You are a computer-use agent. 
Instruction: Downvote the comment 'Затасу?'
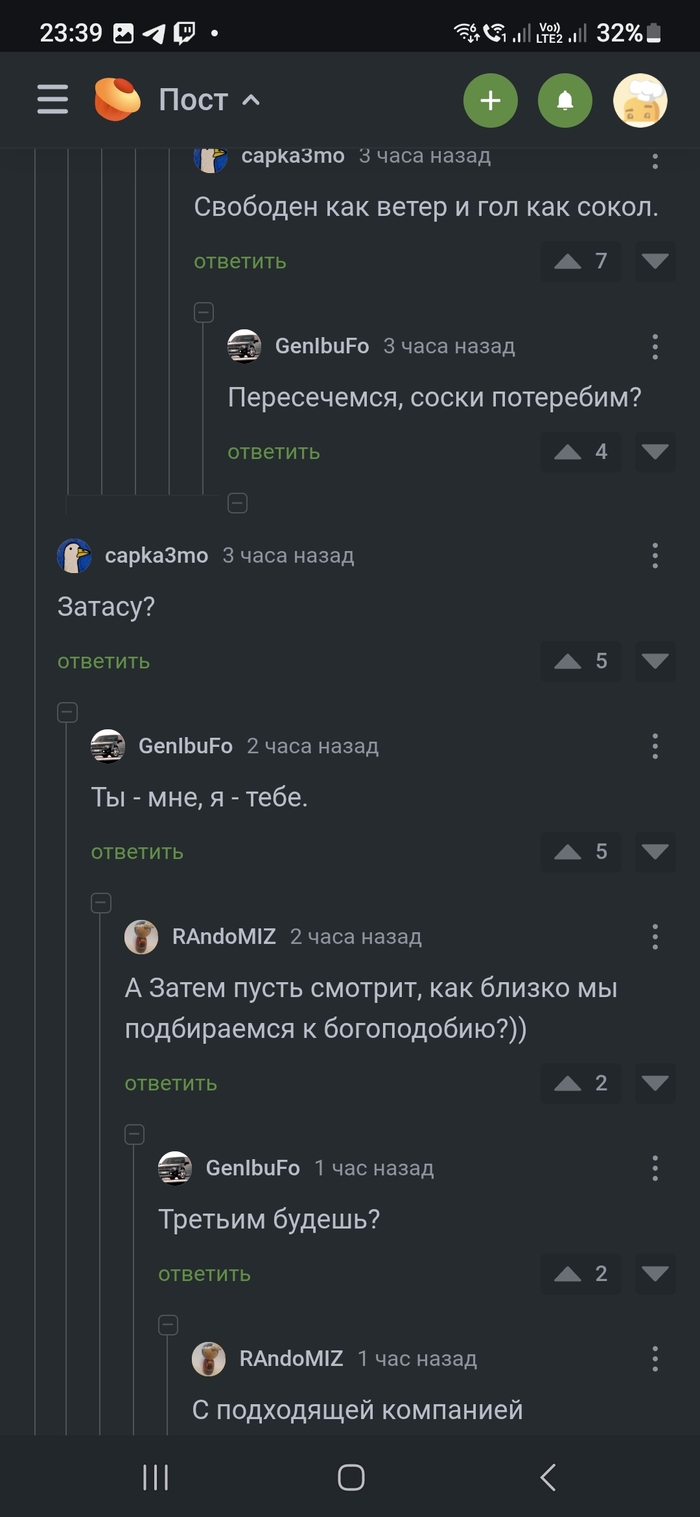pos(655,661)
